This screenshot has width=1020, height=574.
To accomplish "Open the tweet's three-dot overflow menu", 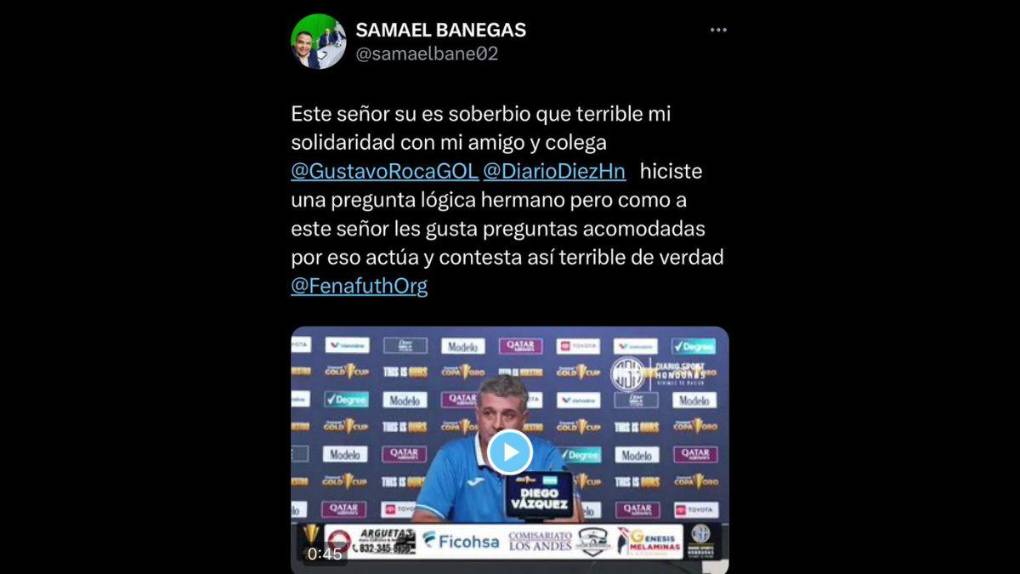I will [718, 30].
